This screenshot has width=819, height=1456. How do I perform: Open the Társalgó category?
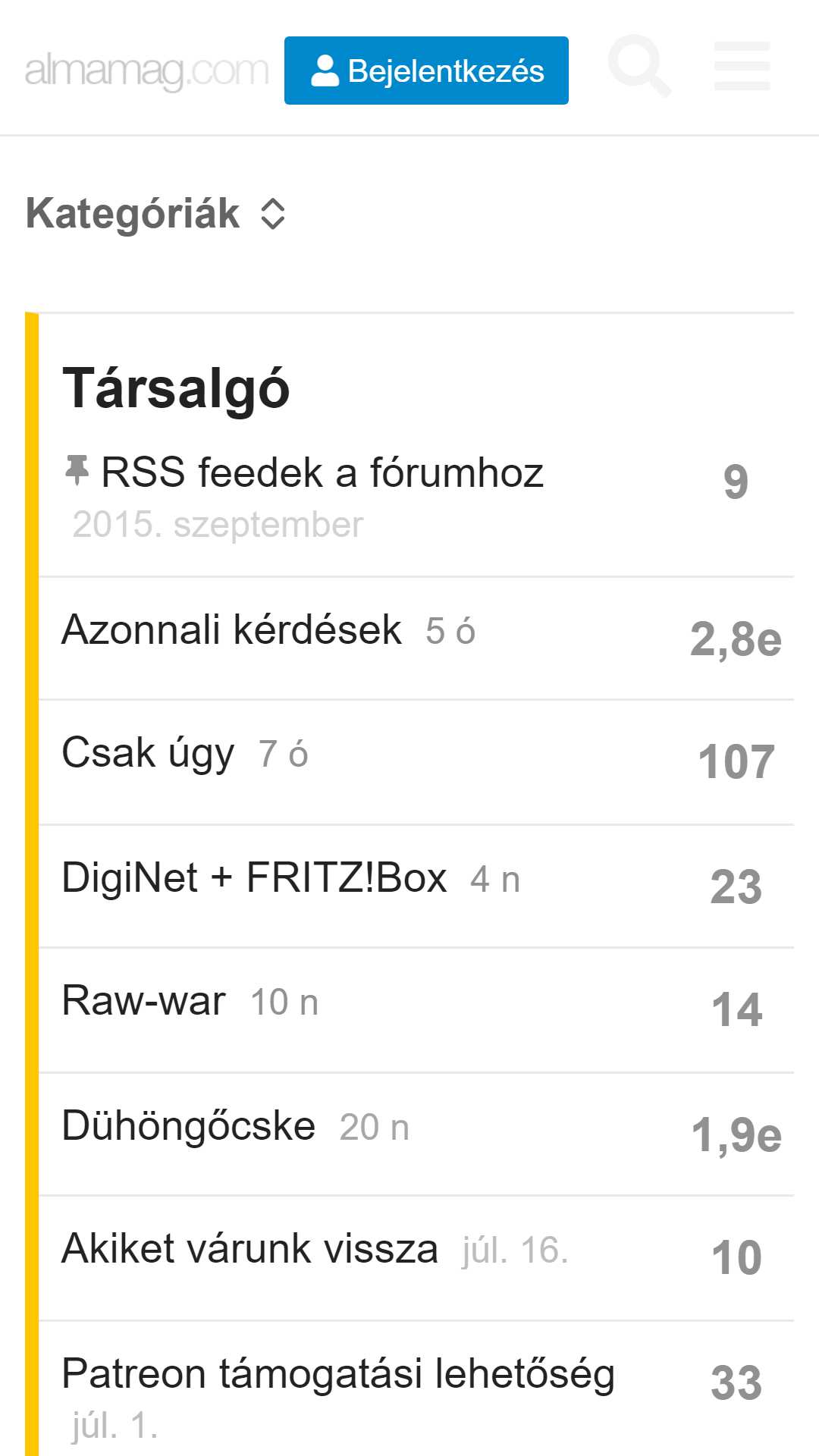tap(176, 388)
